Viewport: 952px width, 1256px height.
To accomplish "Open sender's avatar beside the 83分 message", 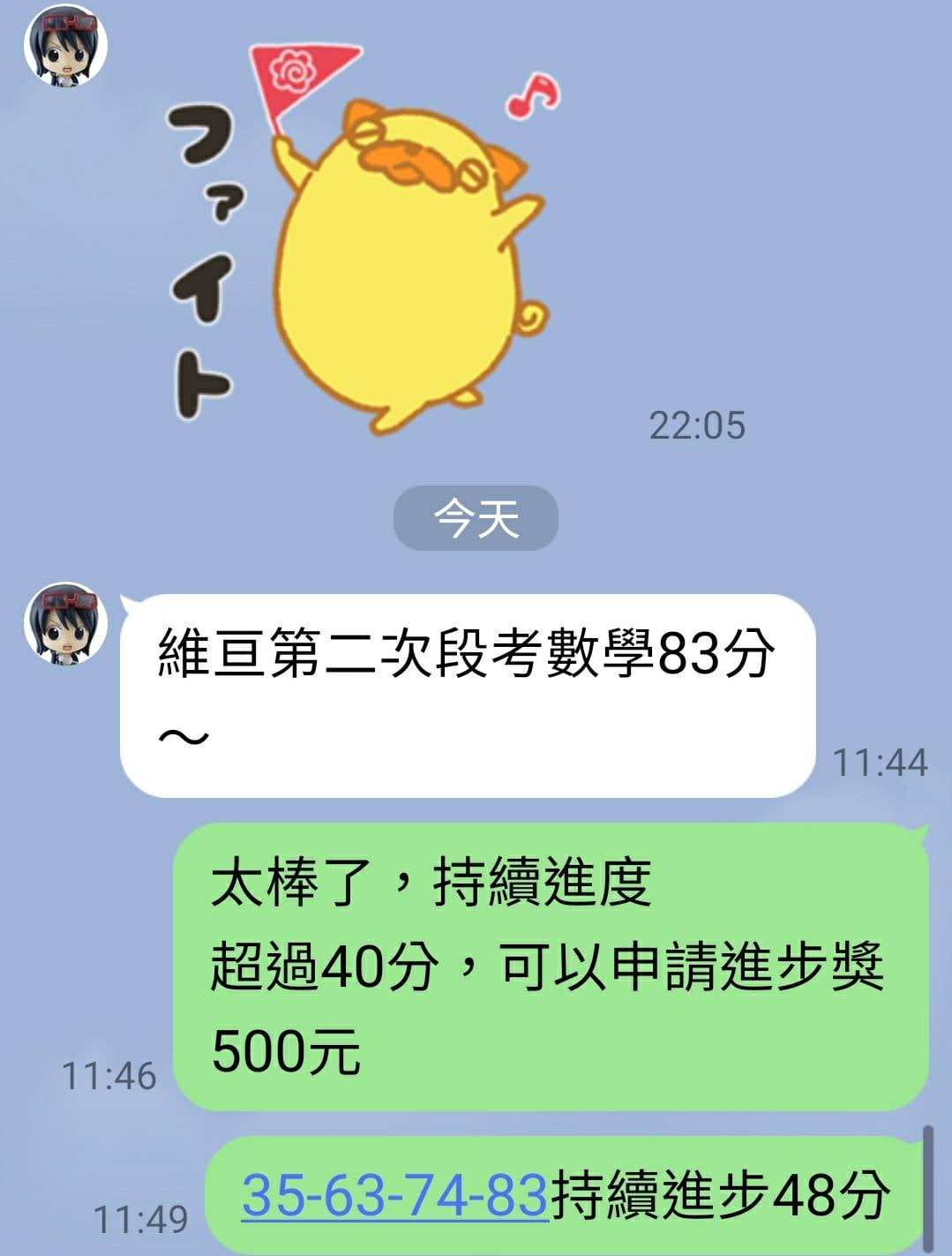I will coord(65,624).
